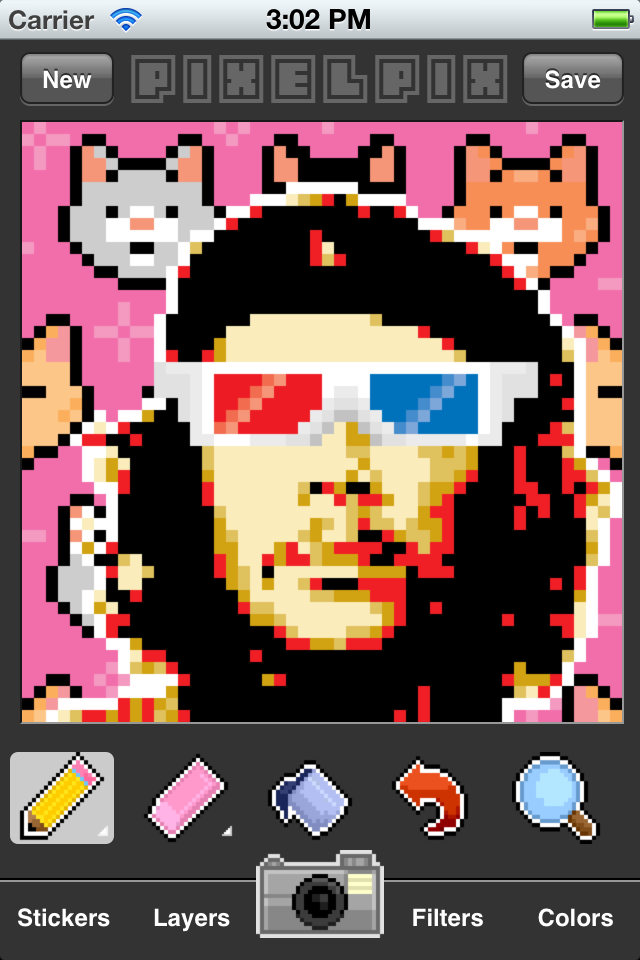Choose the pink eraser tool
The image size is (640, 960).
pyautogui.click(x=188, y=799)
